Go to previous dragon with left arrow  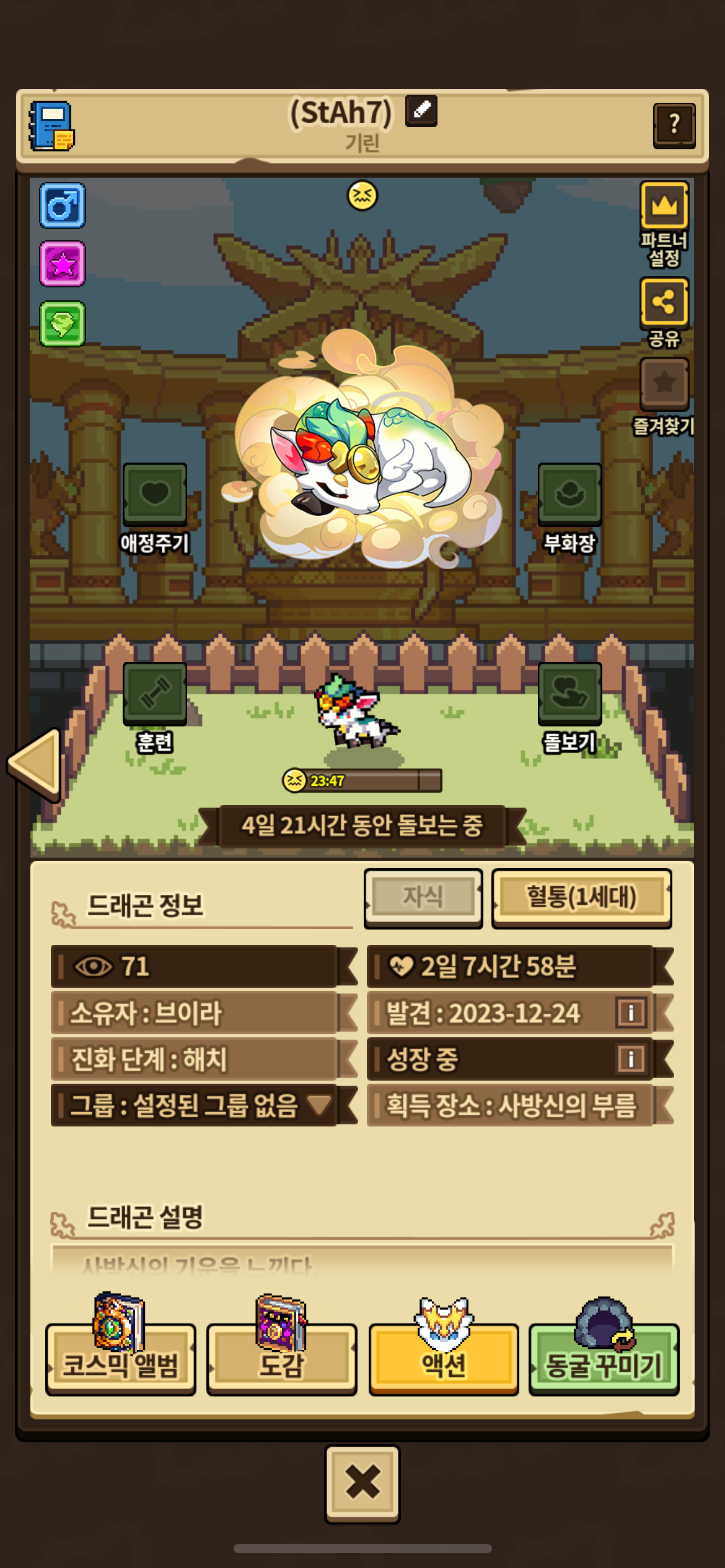pos(36,764)
